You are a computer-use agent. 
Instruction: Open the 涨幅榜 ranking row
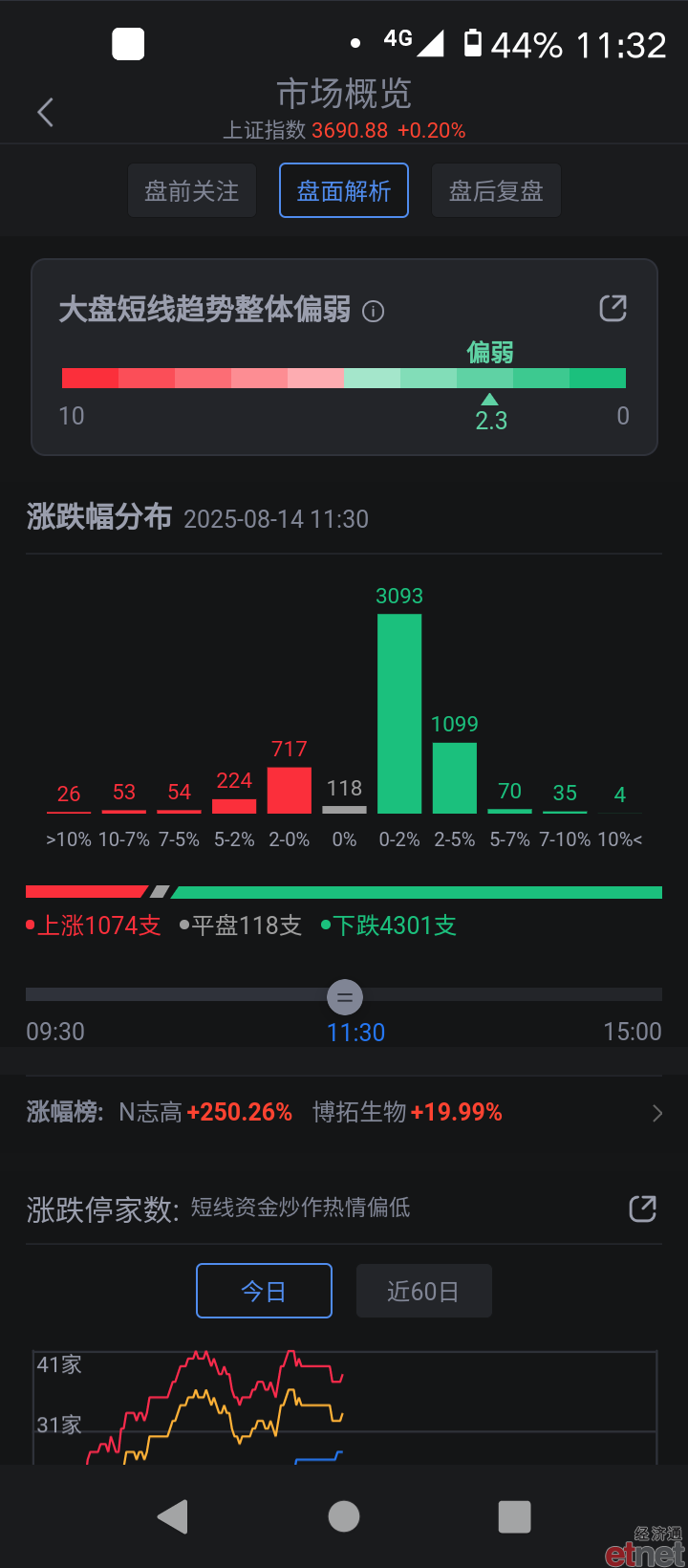click(344, 1112)
